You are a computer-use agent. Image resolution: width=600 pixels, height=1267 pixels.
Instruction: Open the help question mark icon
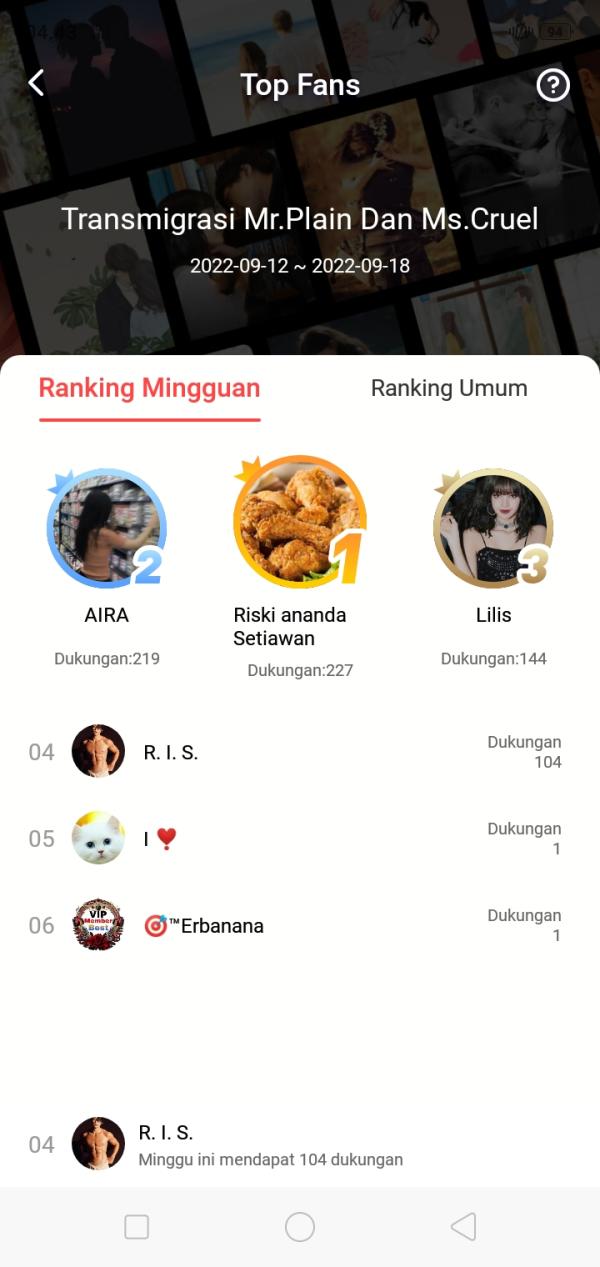click(553, 85)
